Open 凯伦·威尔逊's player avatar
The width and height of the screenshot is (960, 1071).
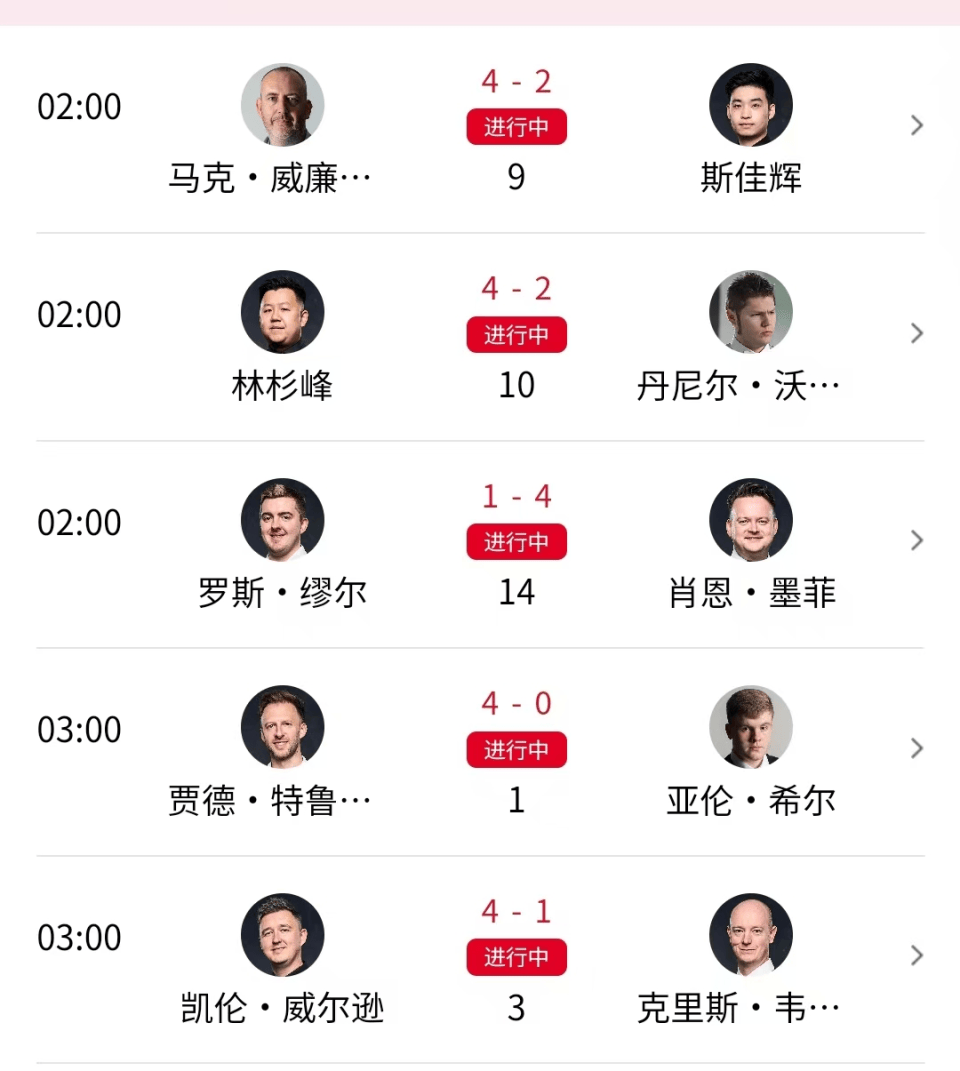pyautogui.click(x=282, y=936)
